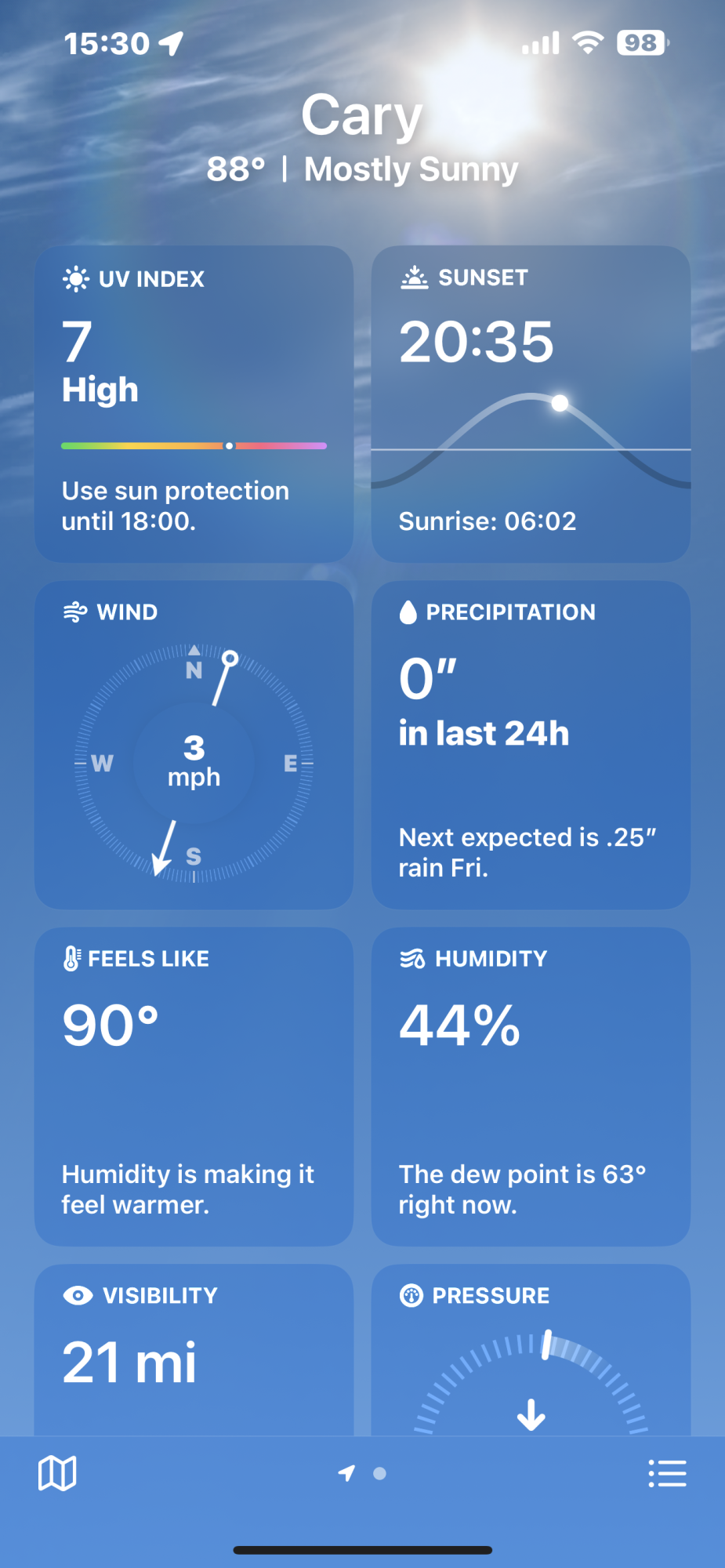The image size is (725, 1568).
Task: Show Humidity card details
Action: 531,1086
